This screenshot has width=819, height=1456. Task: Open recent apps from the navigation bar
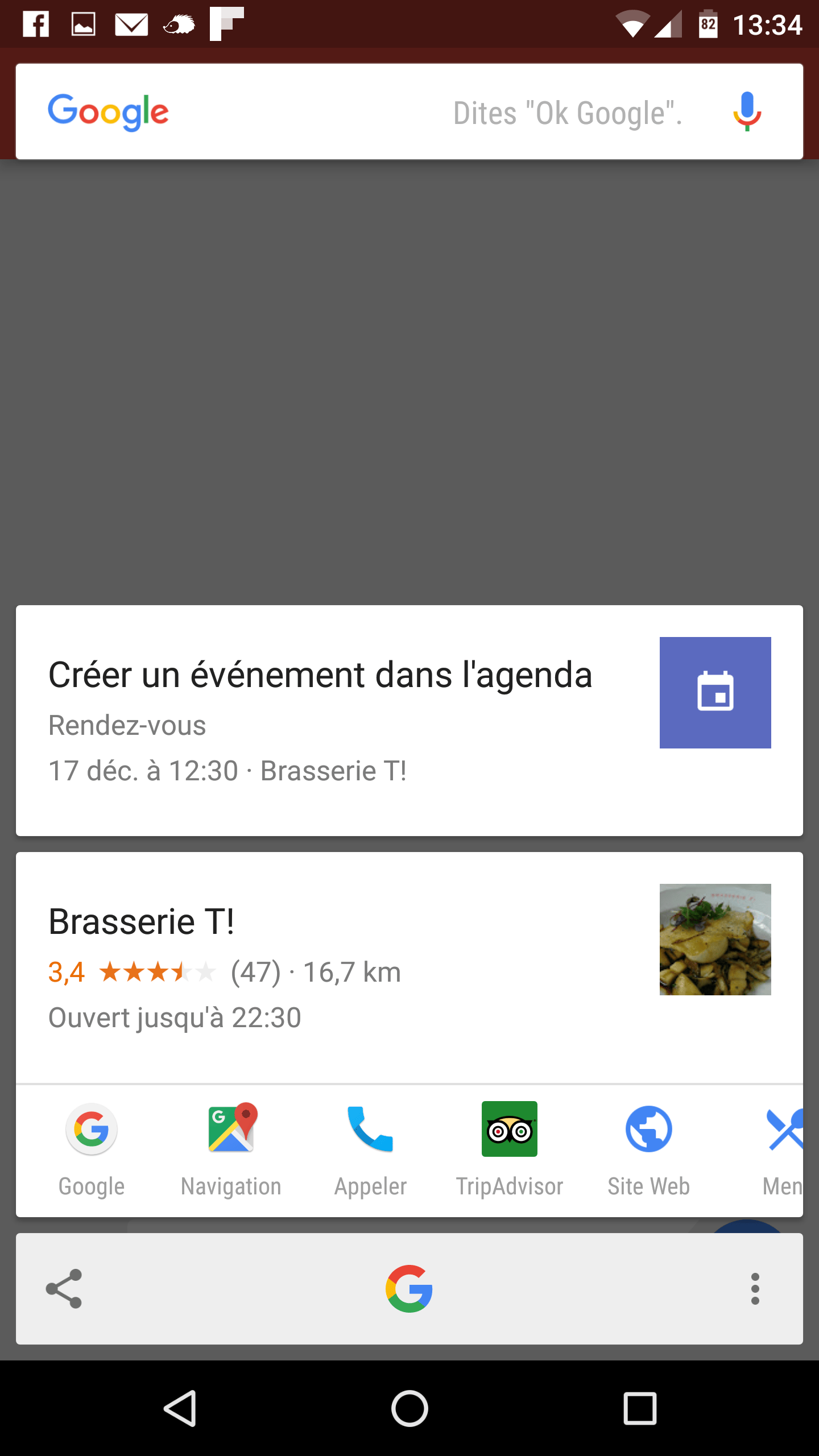tap(640, 1408)
